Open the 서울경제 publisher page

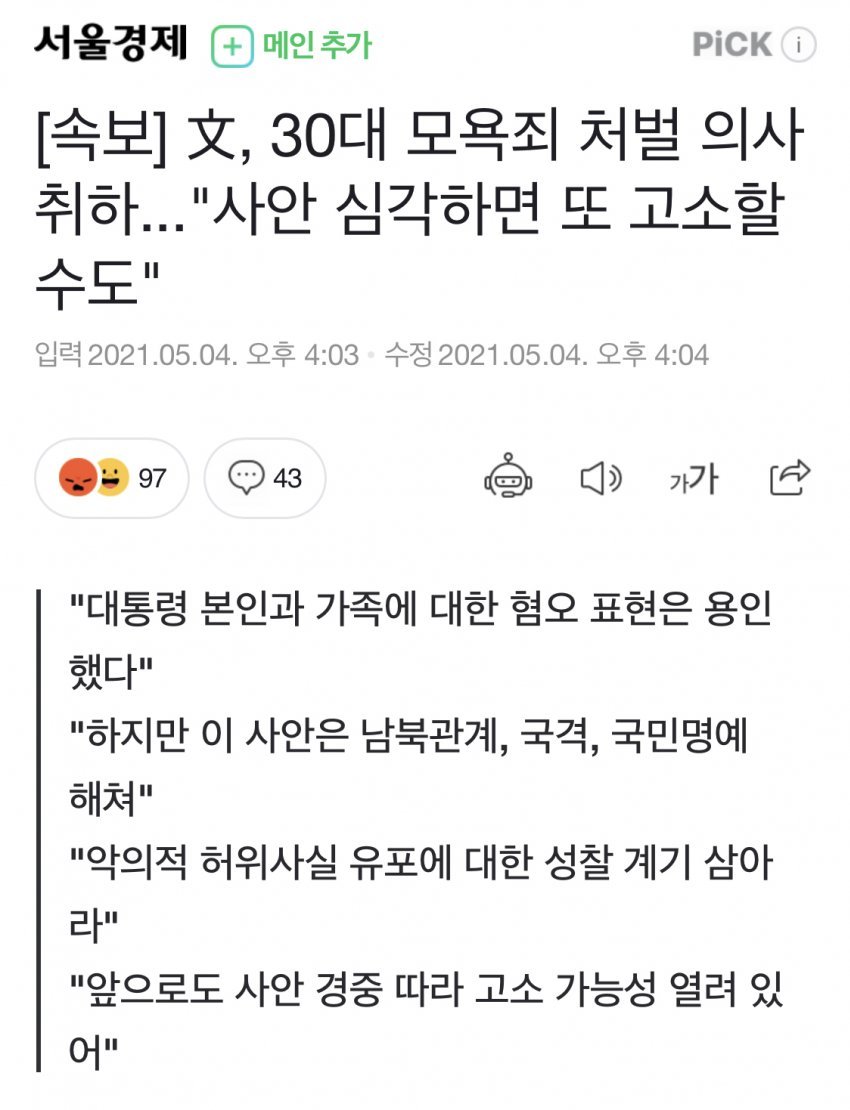coord(110,43)
